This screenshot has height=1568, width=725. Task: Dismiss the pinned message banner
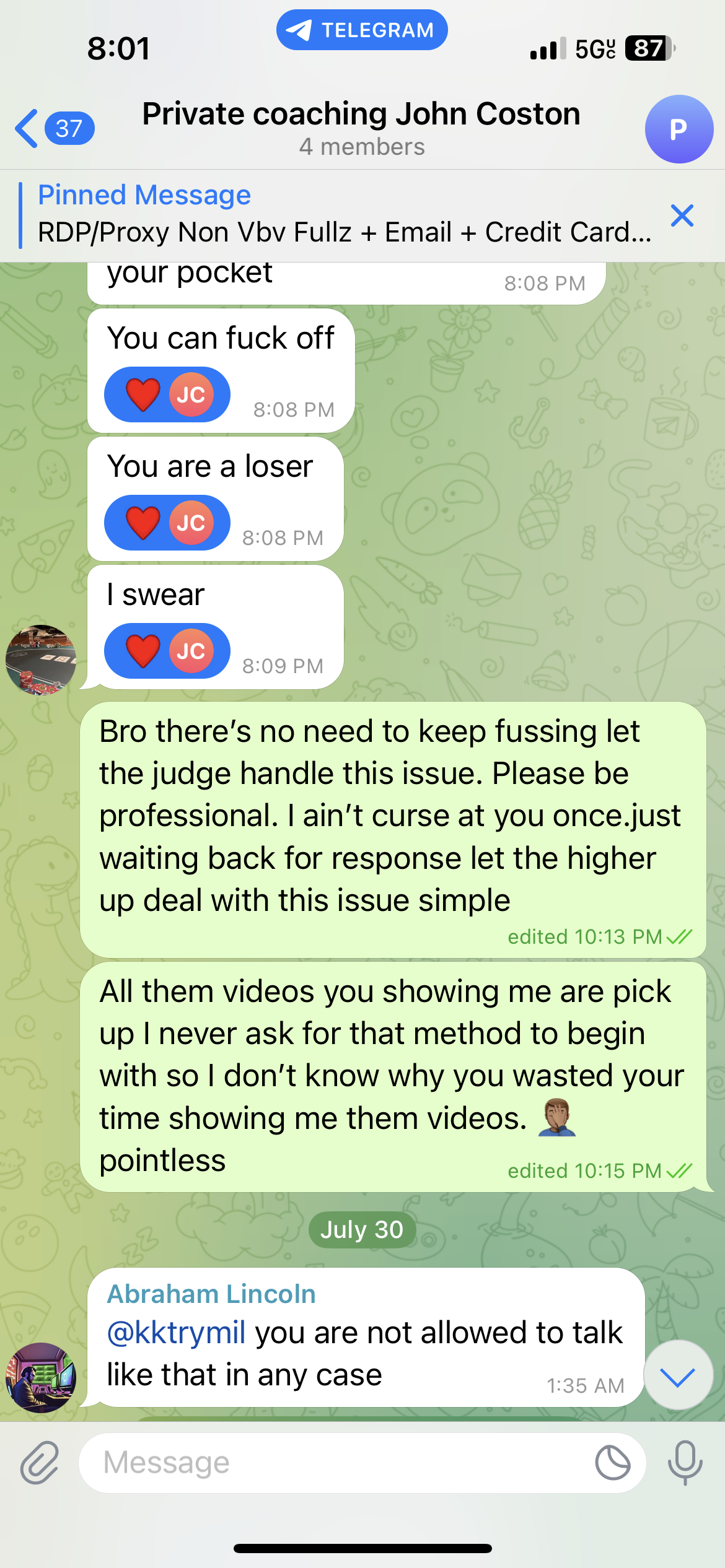(682, 216)
